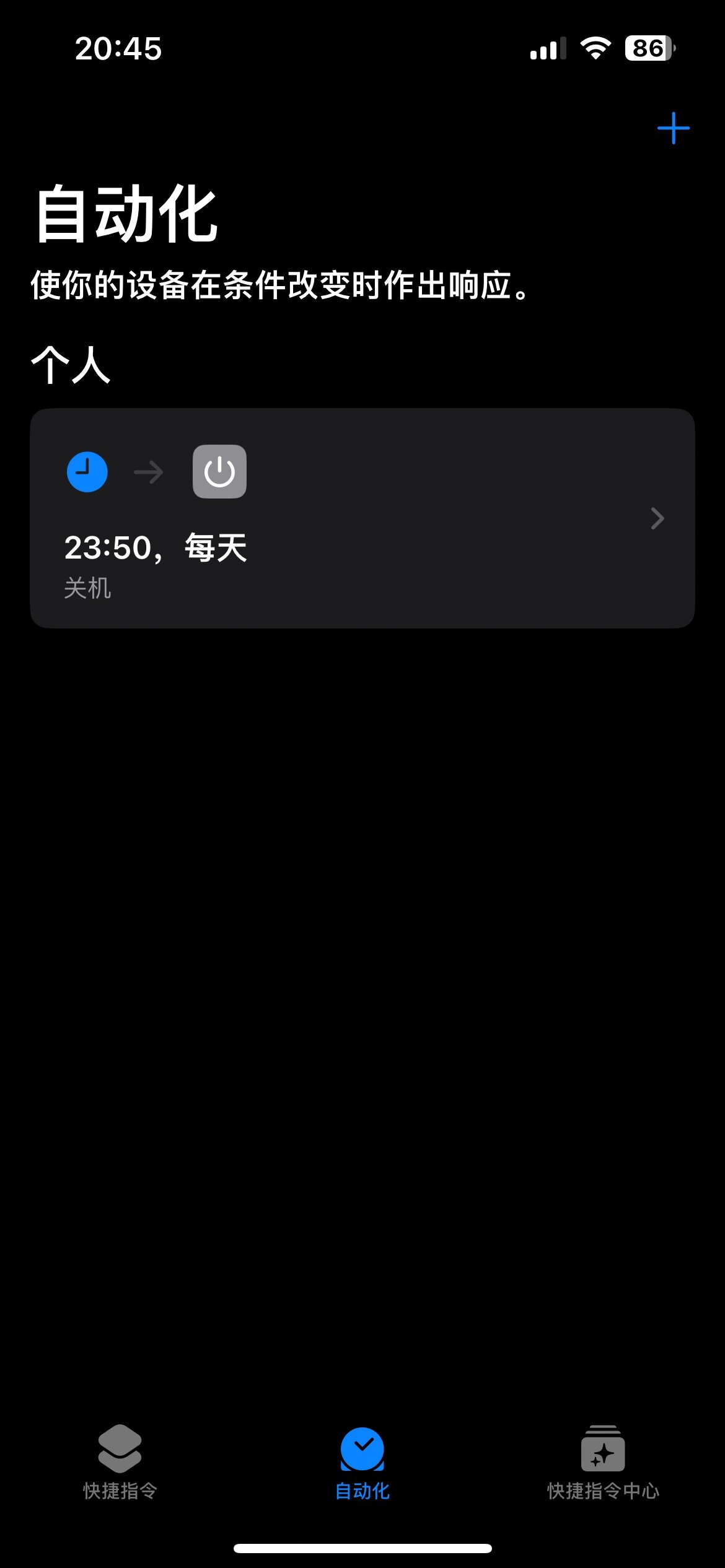Tap the power/shutdown action icon
Screen dimensions: 725x1568
220,471
